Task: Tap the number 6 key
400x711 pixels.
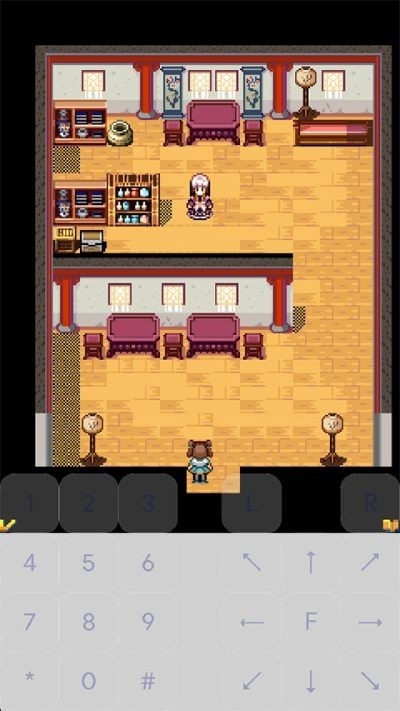Action: tap(148, 563)
